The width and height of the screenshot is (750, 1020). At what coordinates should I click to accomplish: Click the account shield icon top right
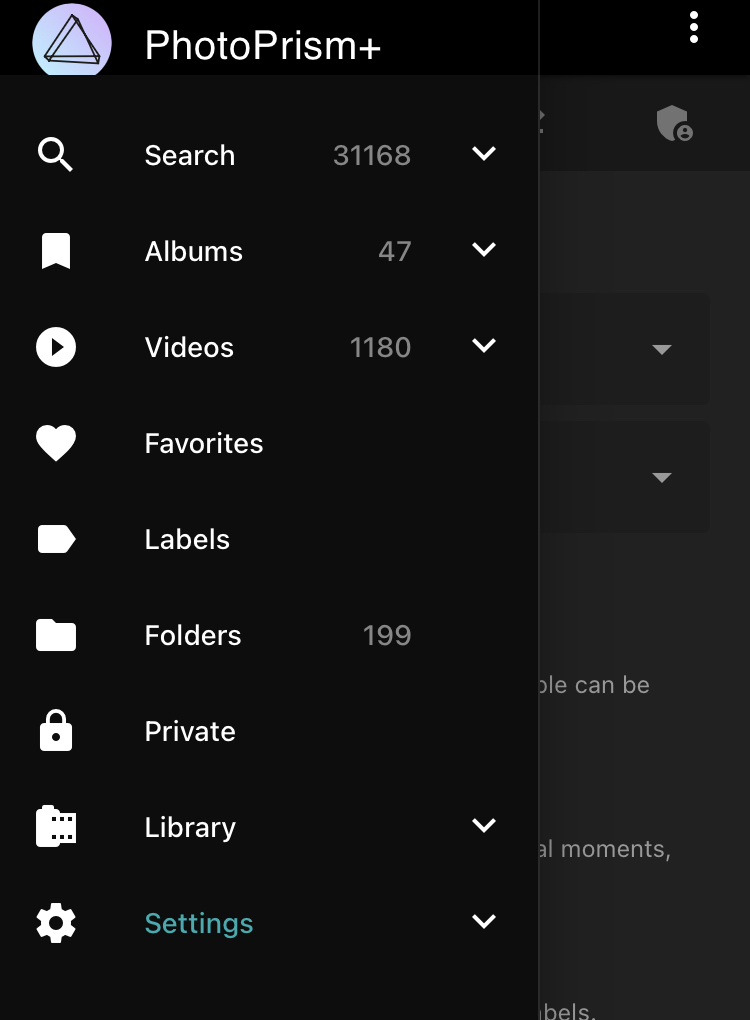674,124
